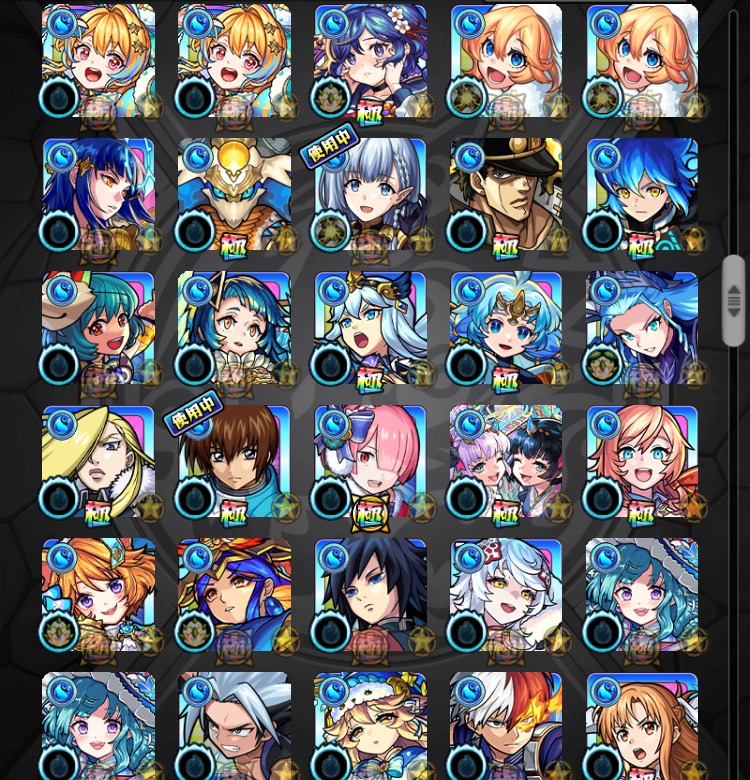Select the silver-haired elf girl marked 使用中
Viewport: 750px width, 780px height.
370,195
